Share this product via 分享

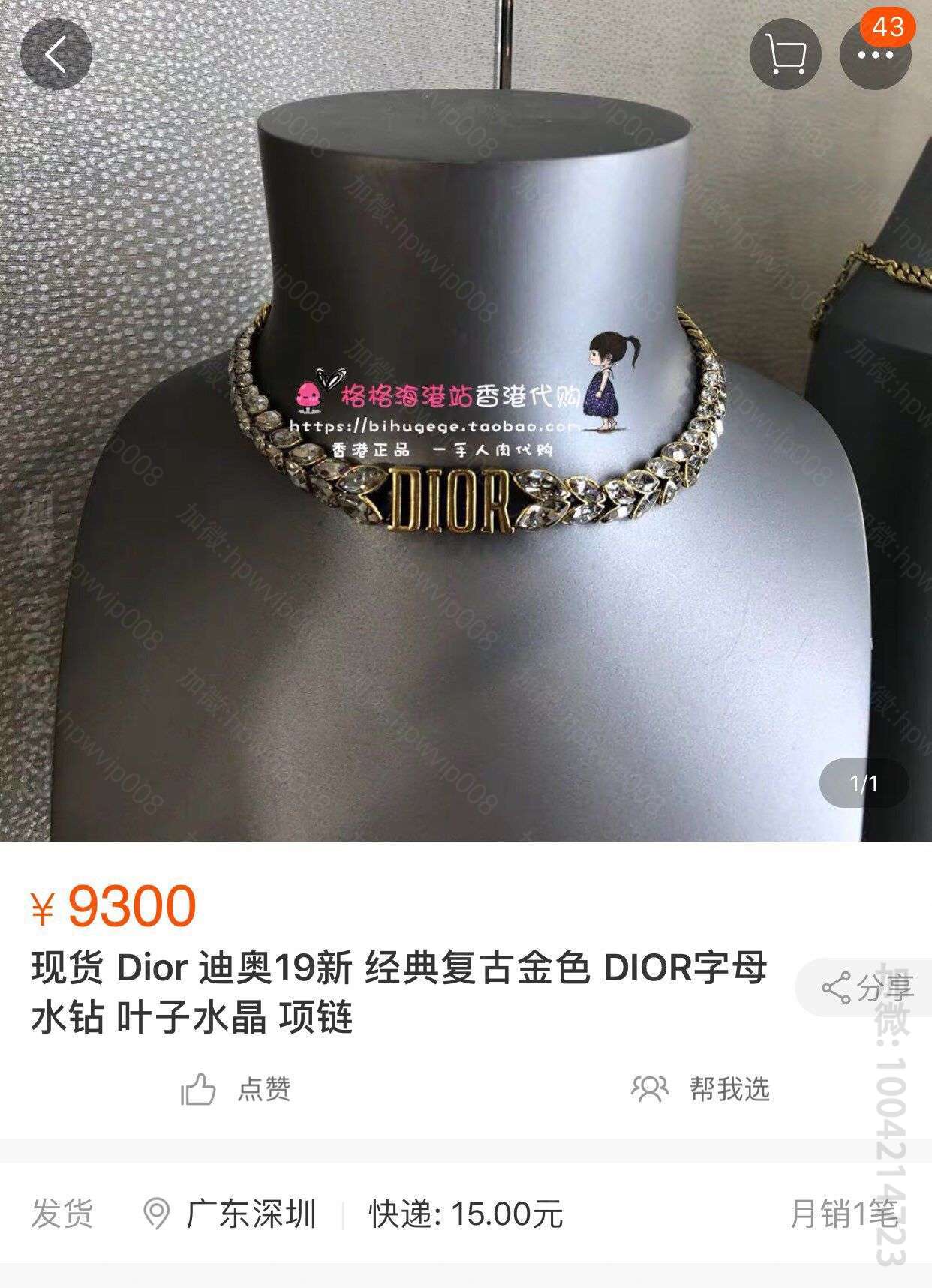(x=867, y=987)
